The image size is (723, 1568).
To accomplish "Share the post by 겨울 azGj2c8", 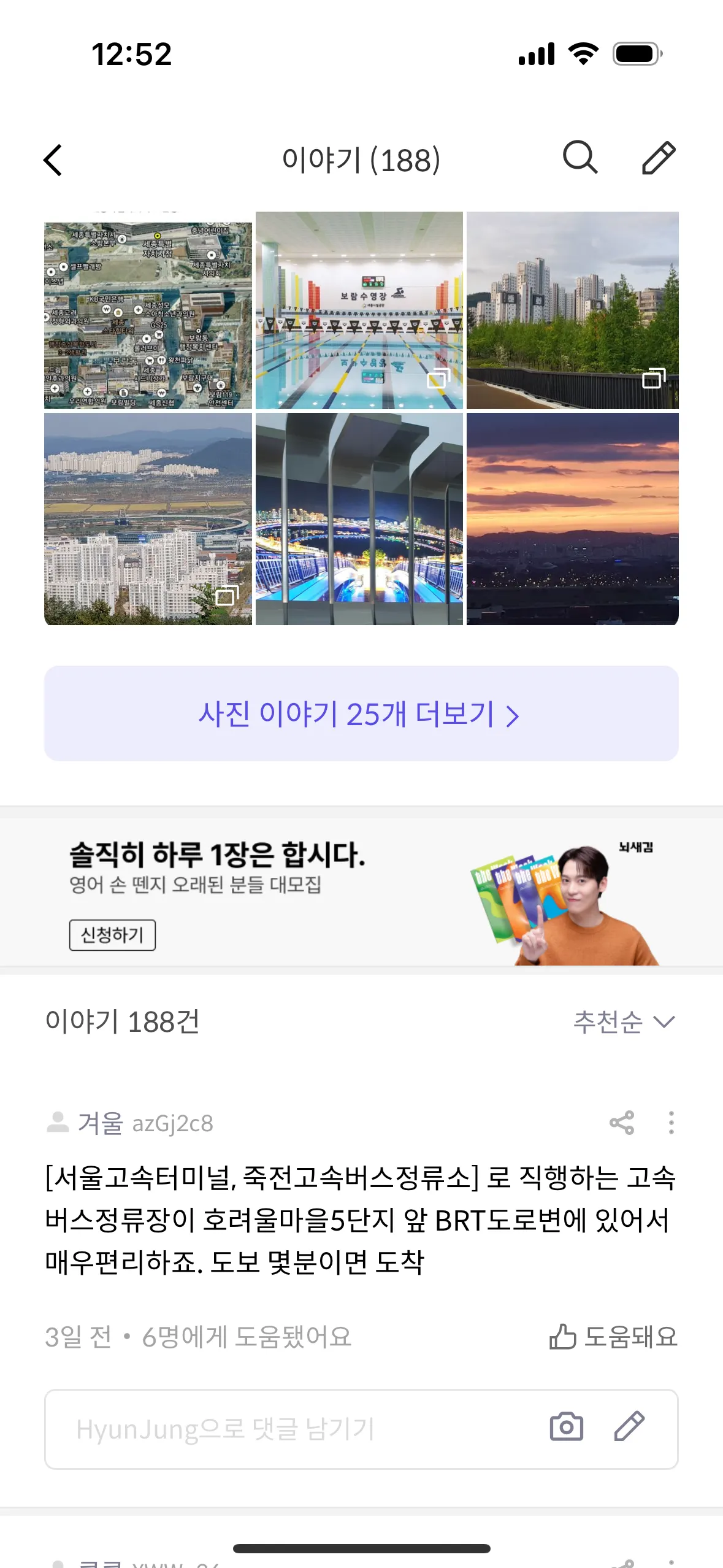I will [622, 1123].
